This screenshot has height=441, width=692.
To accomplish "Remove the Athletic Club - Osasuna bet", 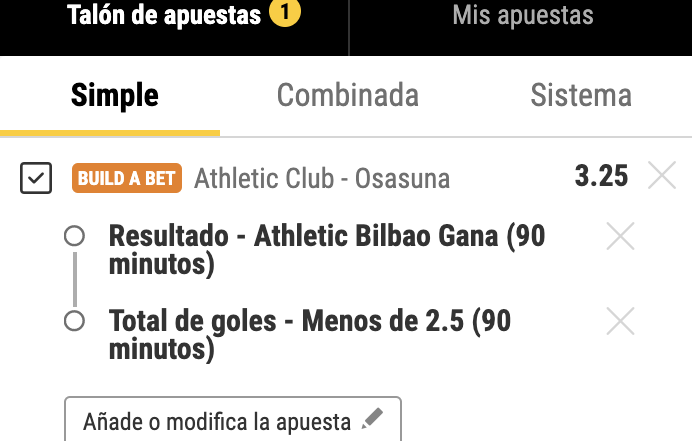I will point(662,177).
